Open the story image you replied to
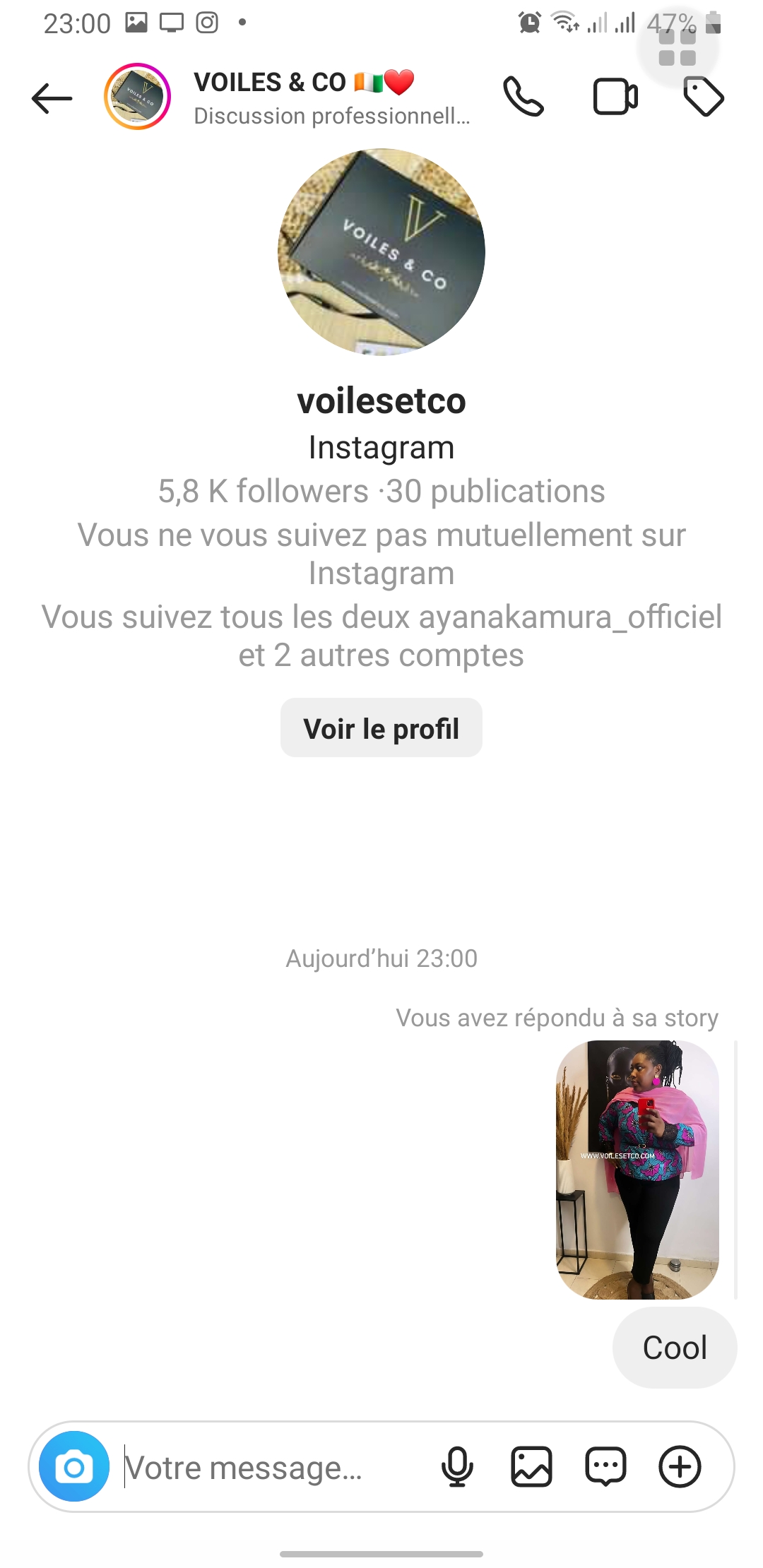 coord(637,1169)
